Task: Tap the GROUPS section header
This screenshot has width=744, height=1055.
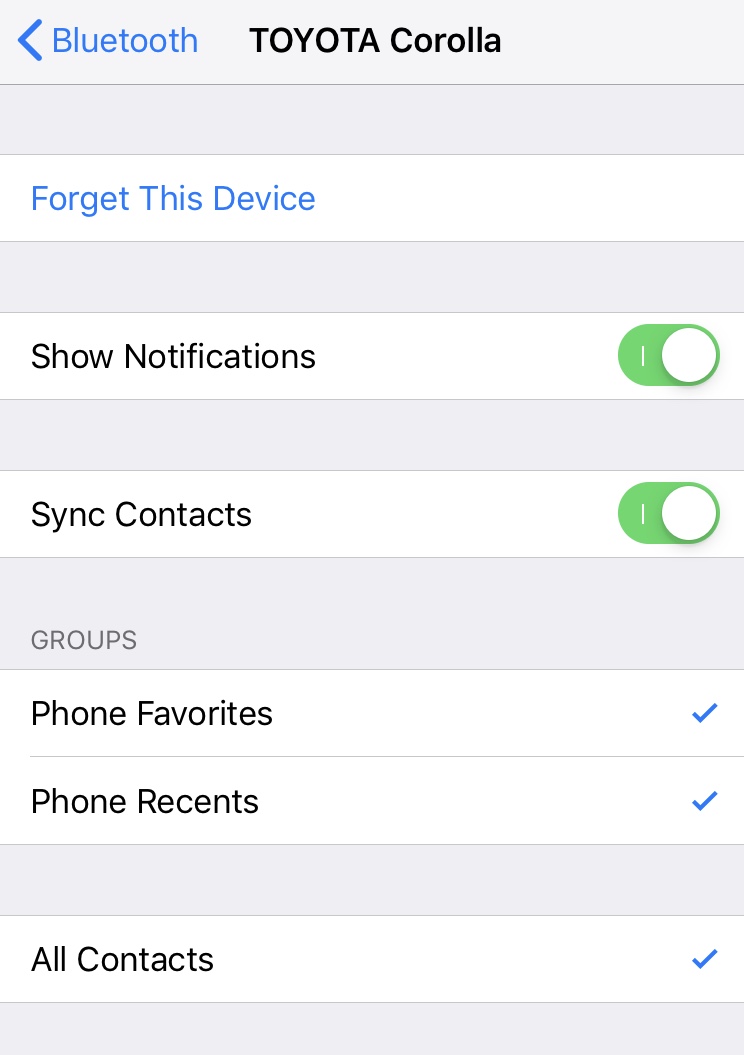Action: [x=83, y=640]
